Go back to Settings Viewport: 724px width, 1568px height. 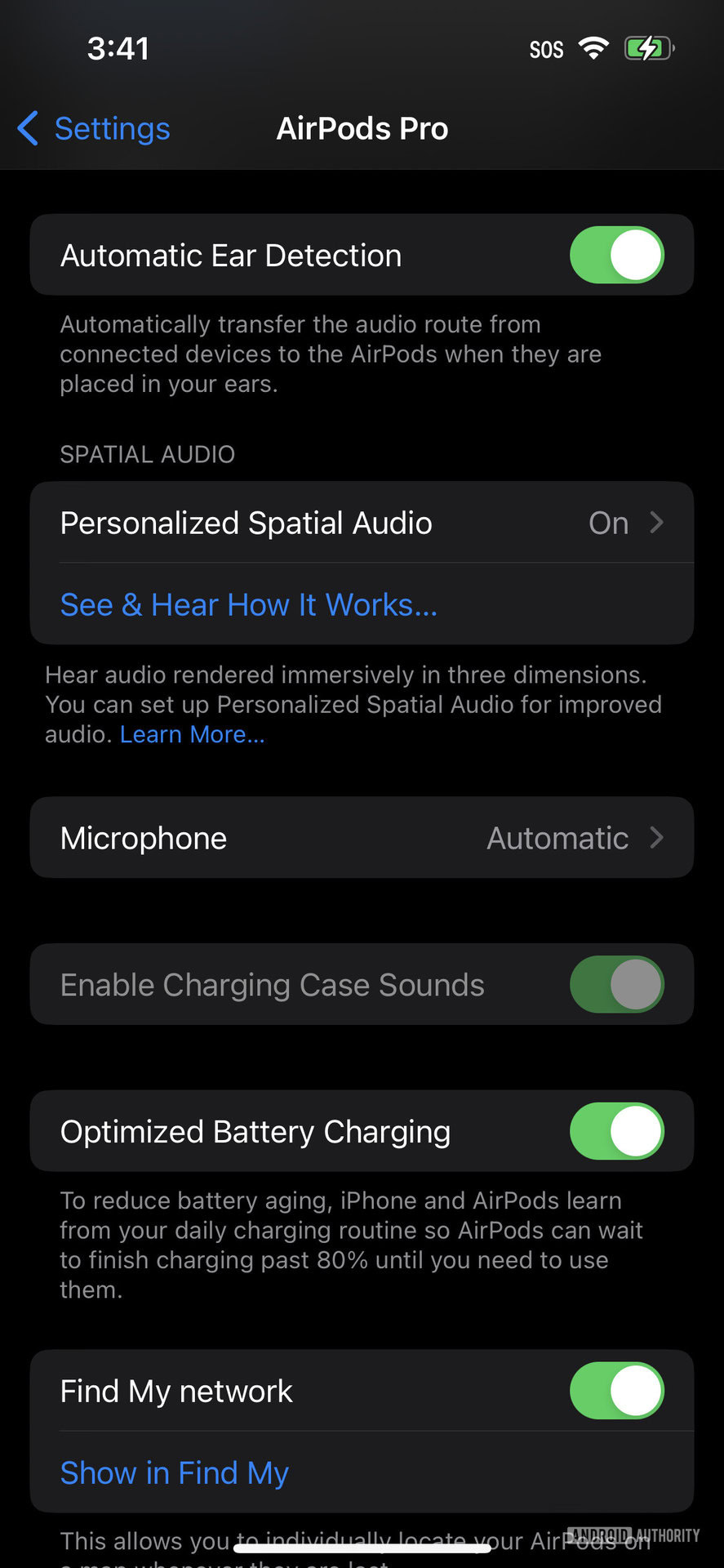tap(95, 129)
